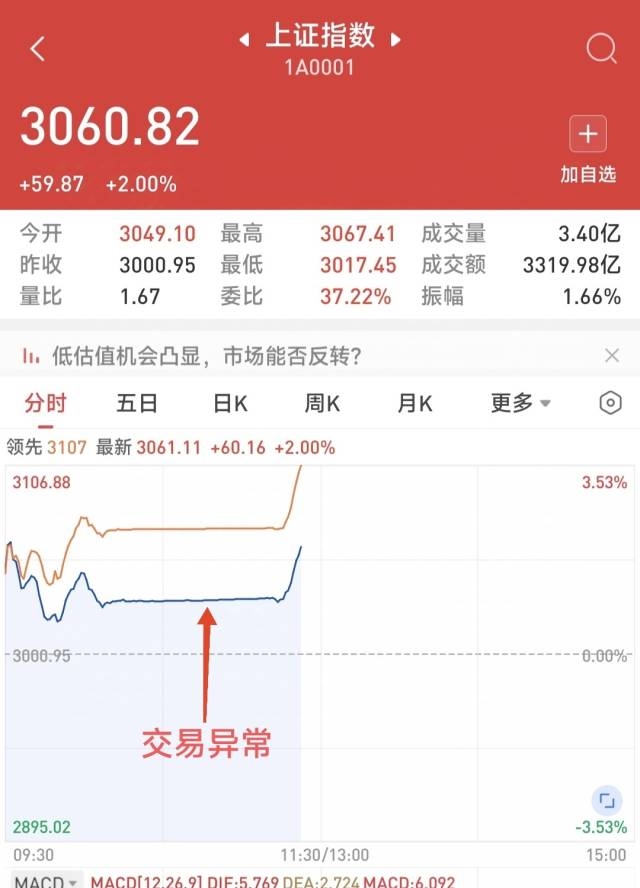640x888 pixels.
Task: Show the 月K chart tab
Action: tap(414, 403)
